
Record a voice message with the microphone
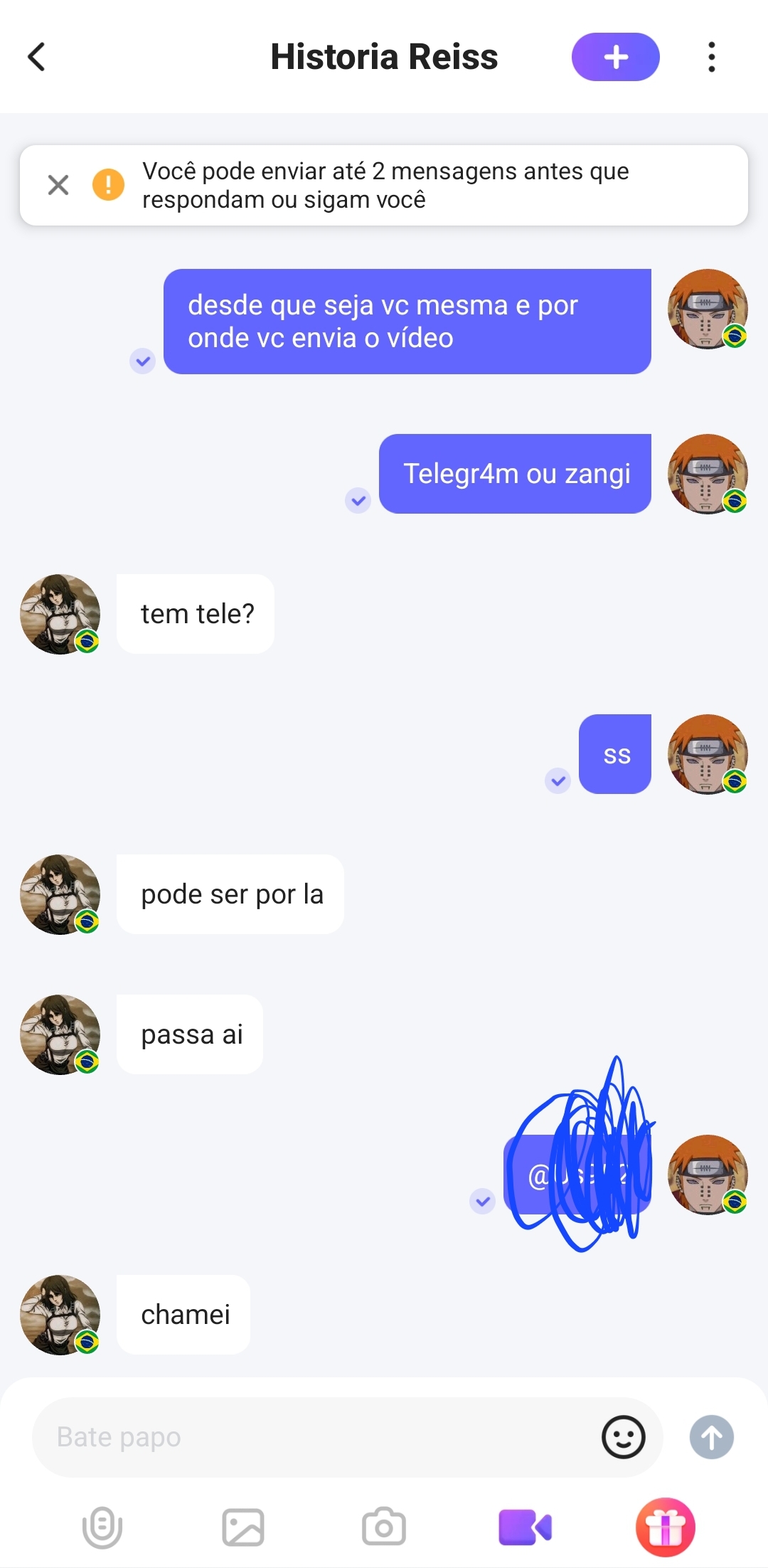[102, 1527]
